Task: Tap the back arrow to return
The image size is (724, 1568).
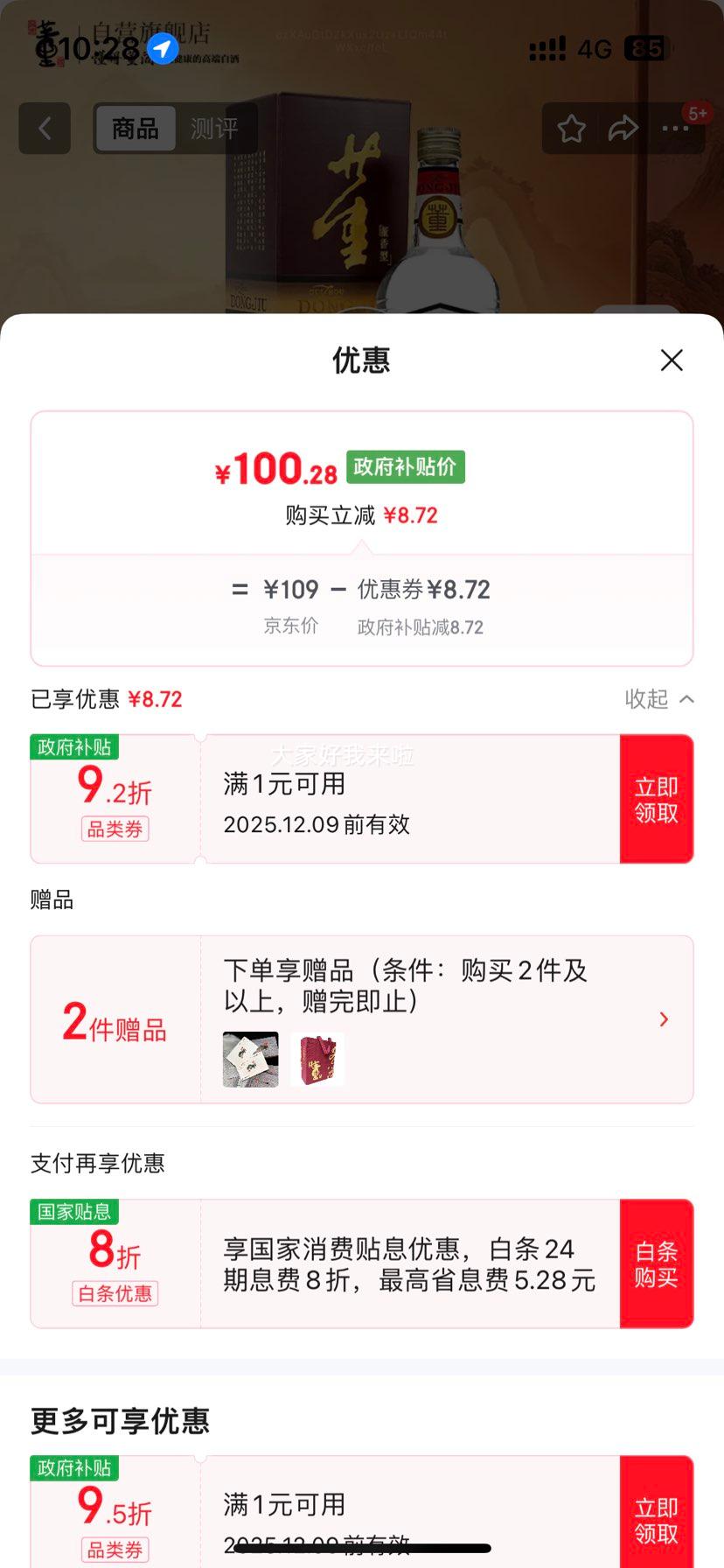Action: click(44, 128)
